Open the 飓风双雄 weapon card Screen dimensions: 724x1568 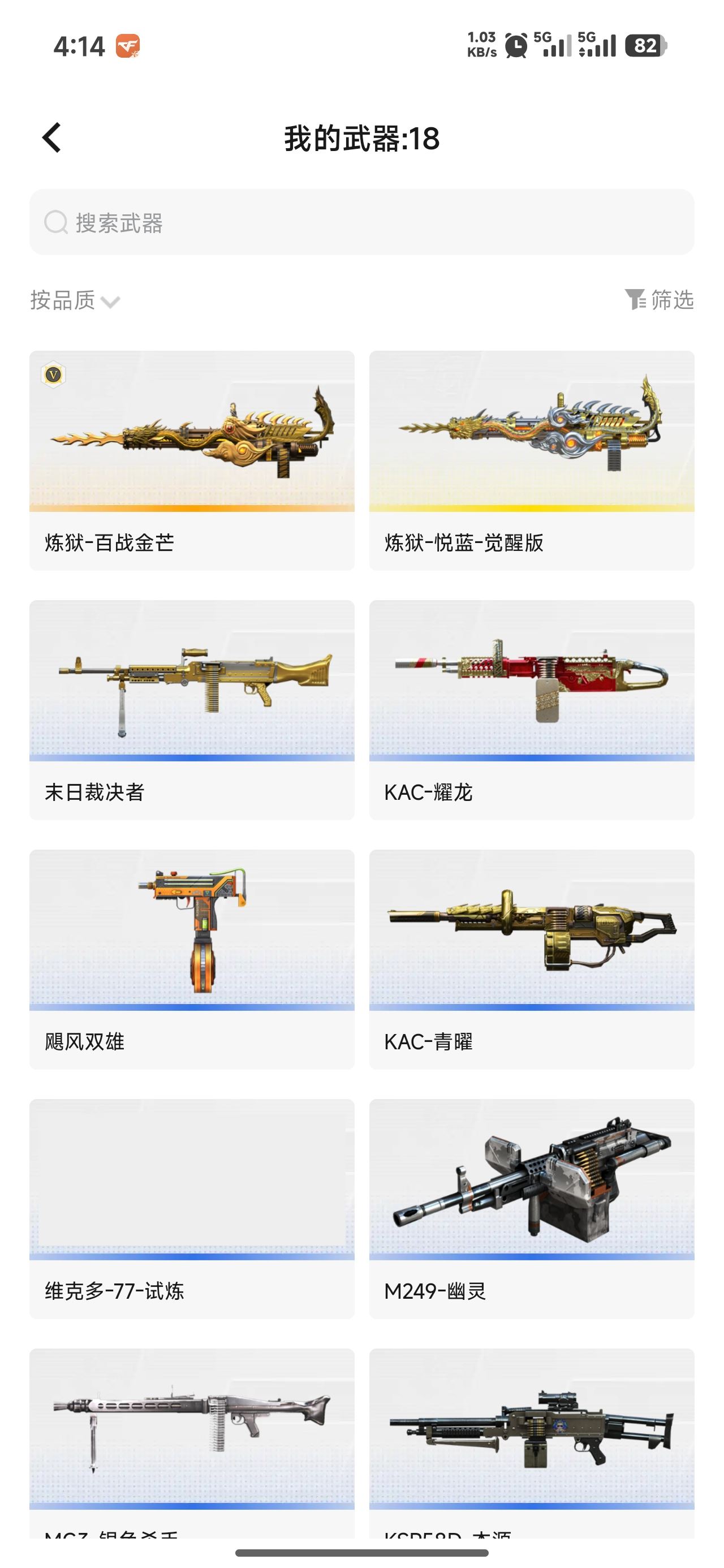coord(192,959)
